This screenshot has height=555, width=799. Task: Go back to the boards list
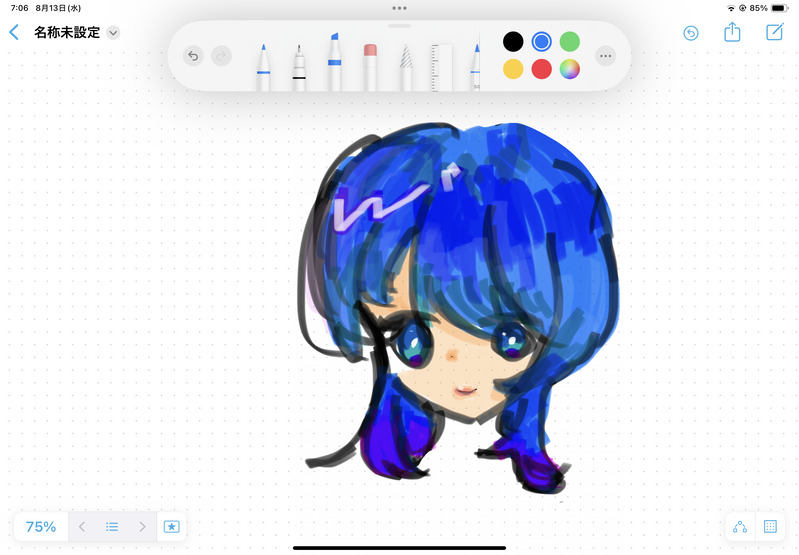14,32
